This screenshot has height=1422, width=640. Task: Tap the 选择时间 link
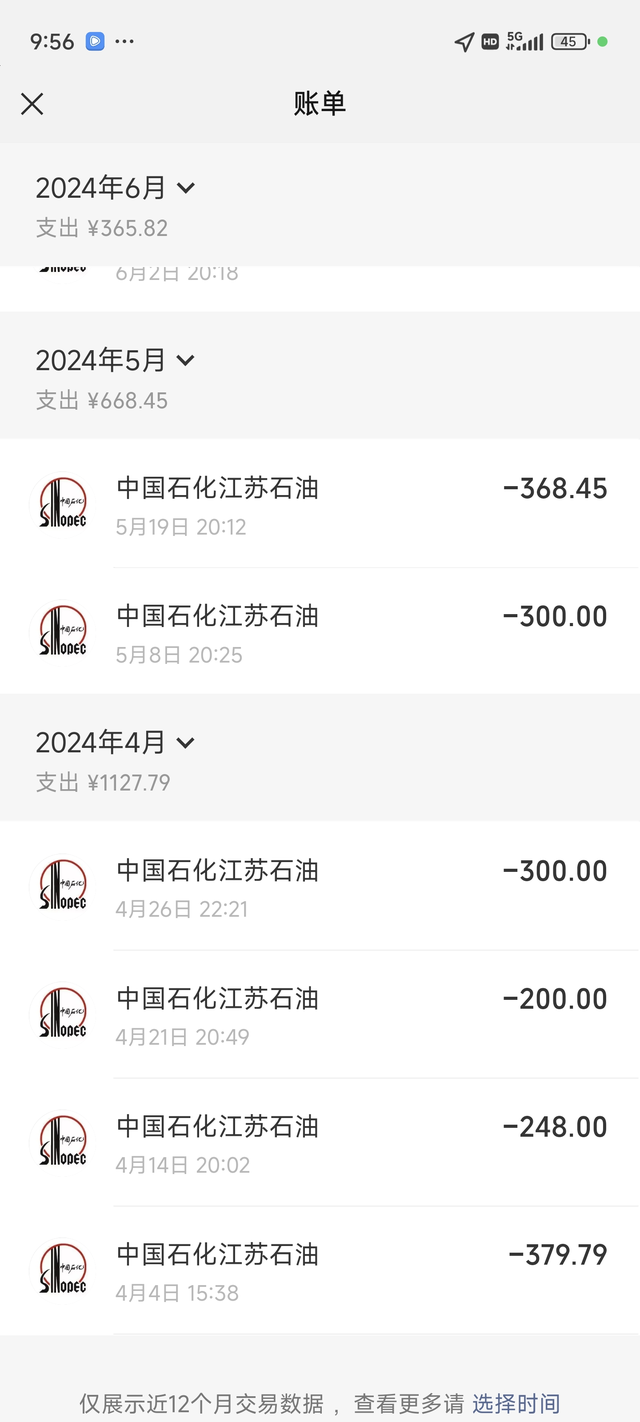515,1404
